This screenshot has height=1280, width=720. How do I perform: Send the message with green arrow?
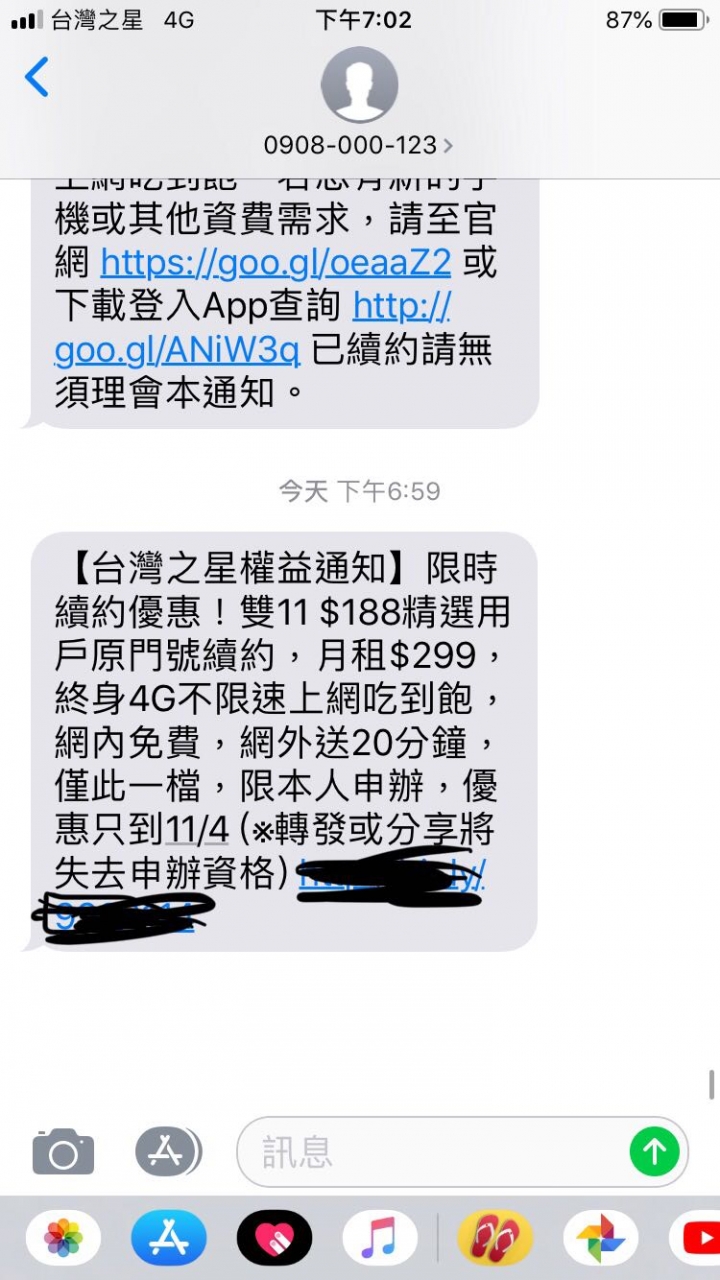coord(654,1152)
